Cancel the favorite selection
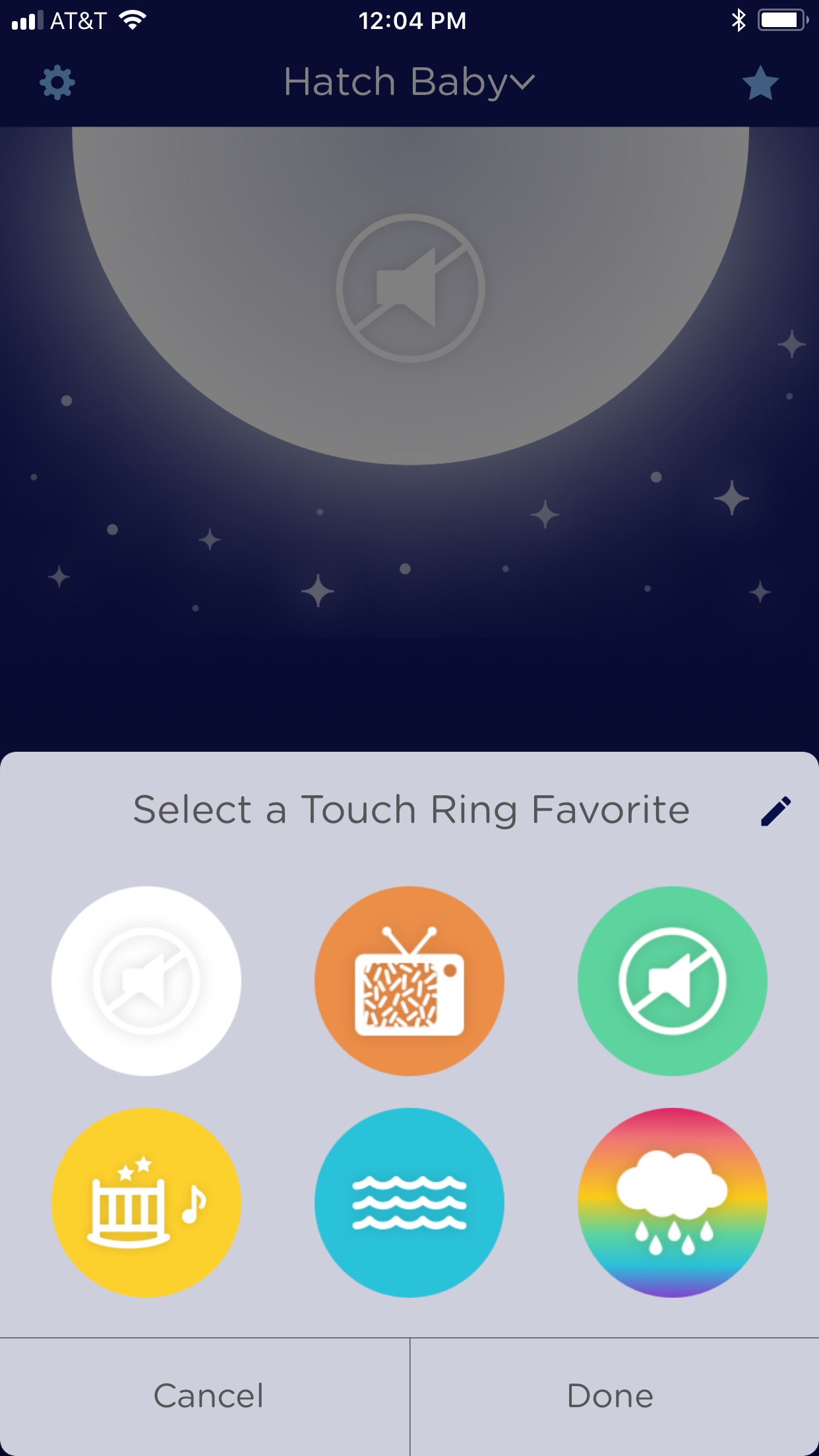 point(208,1396)
